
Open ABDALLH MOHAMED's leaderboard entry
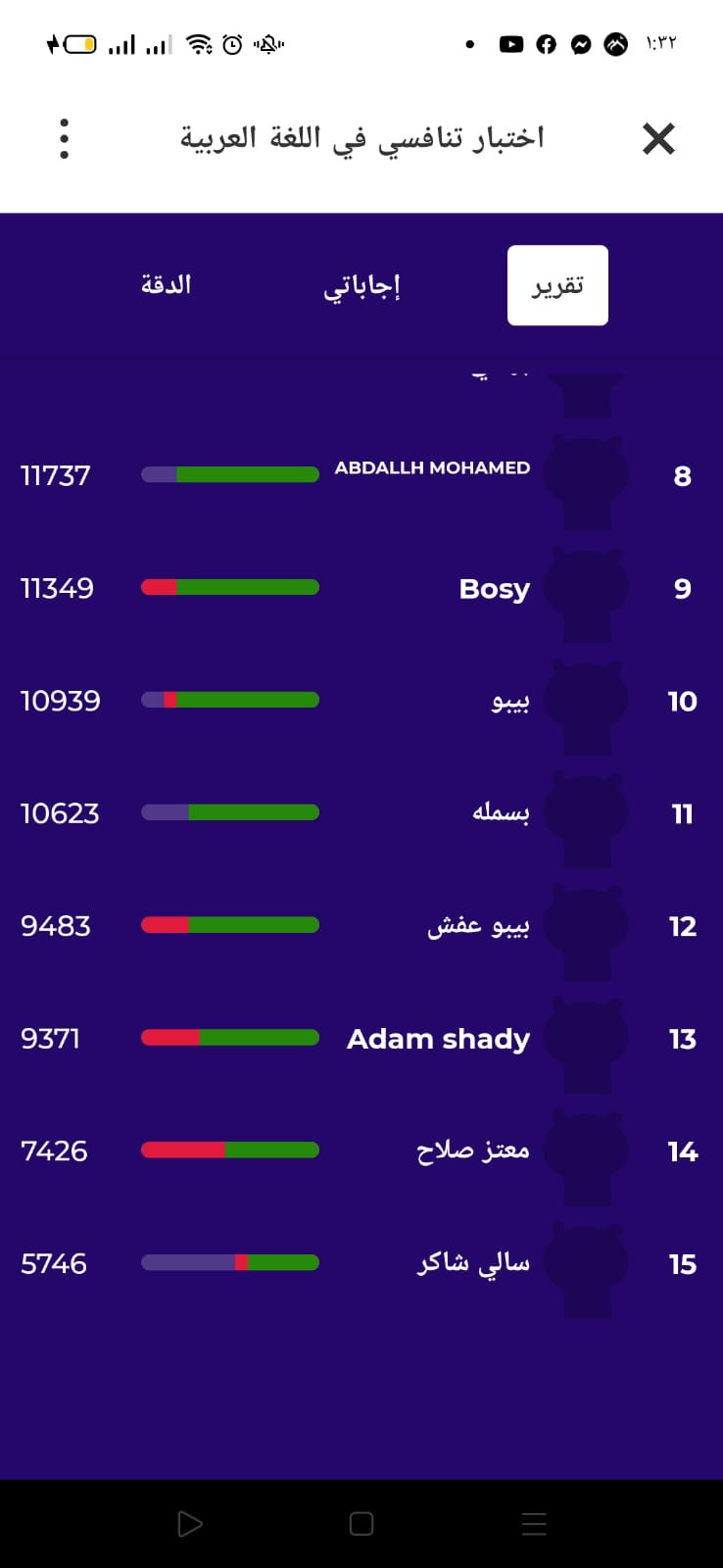pos(361,475)
